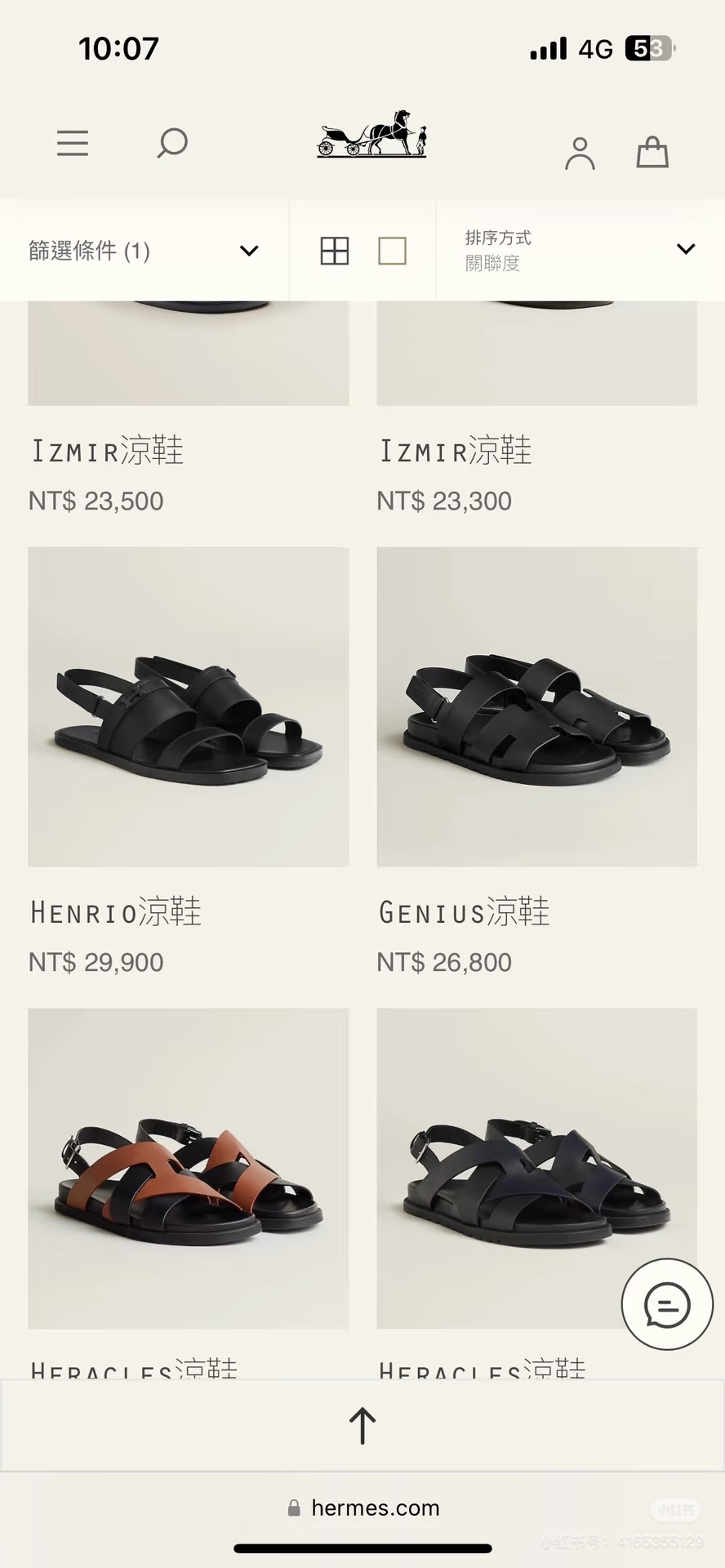
Task: Expand the 篩選條件 (1) filter dropdown
Action: point(144,251)
